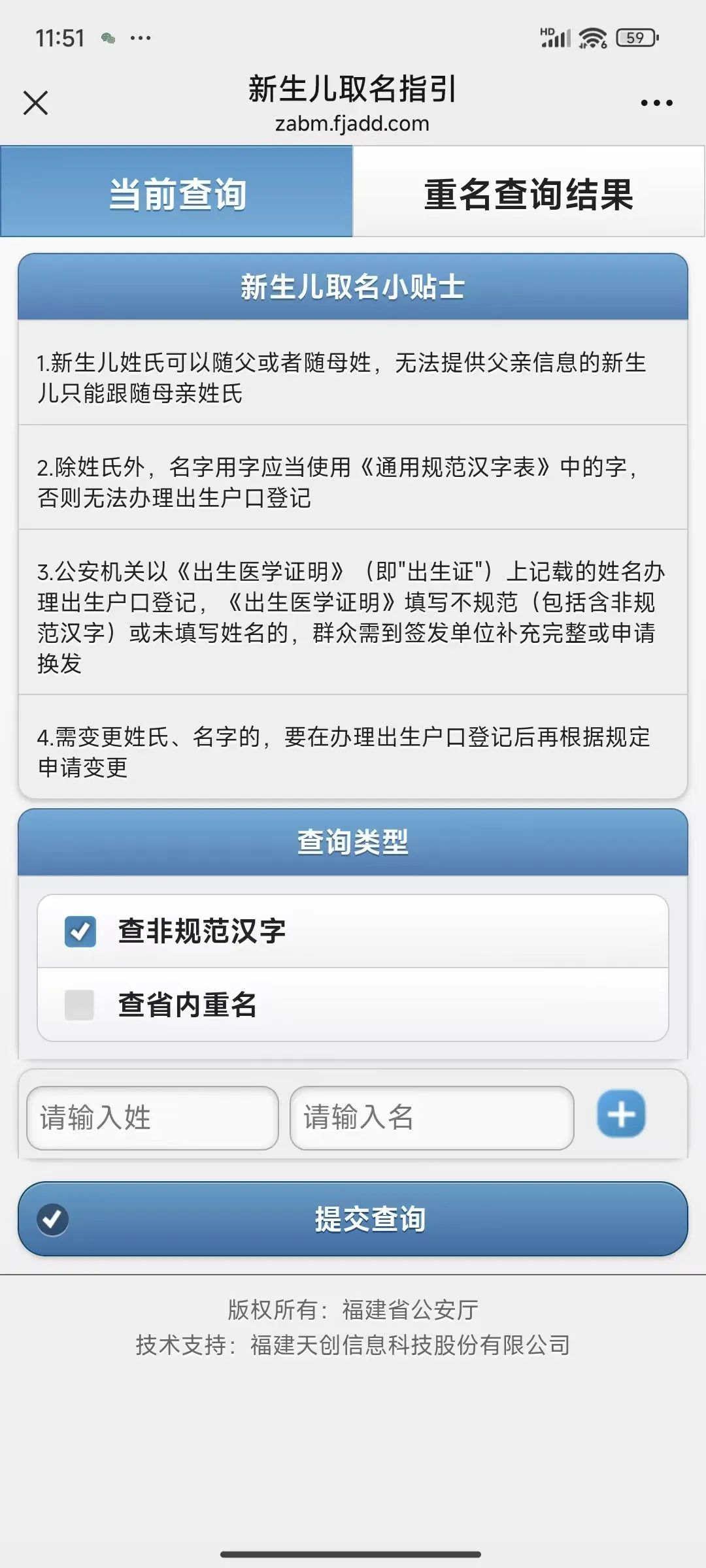Tap the 新生儿取名小贴士 header bar
The image size is (706, 1568).
click(x=353, y=287)
